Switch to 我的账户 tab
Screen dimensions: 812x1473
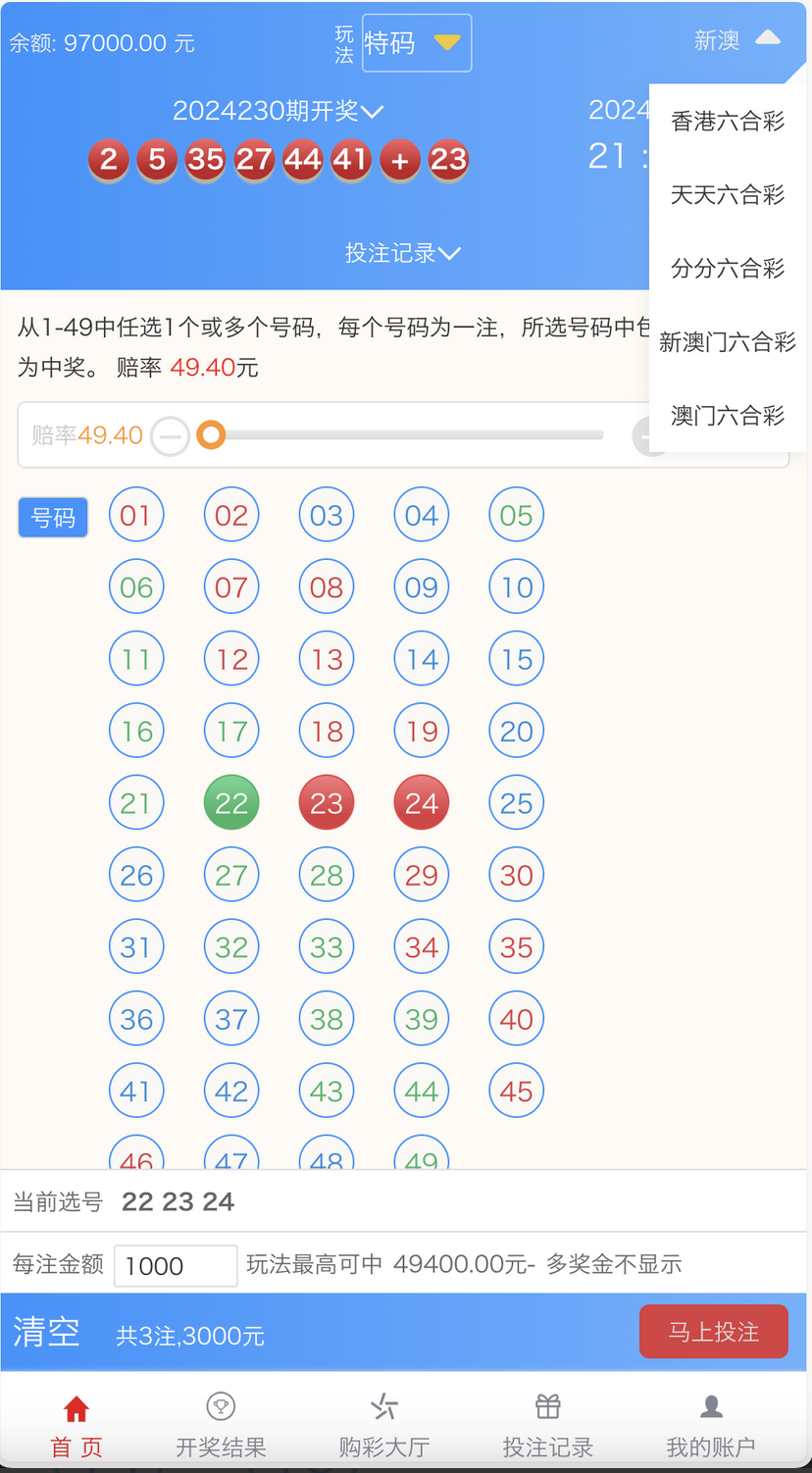pyautogui.click(x=711, y=1425)
